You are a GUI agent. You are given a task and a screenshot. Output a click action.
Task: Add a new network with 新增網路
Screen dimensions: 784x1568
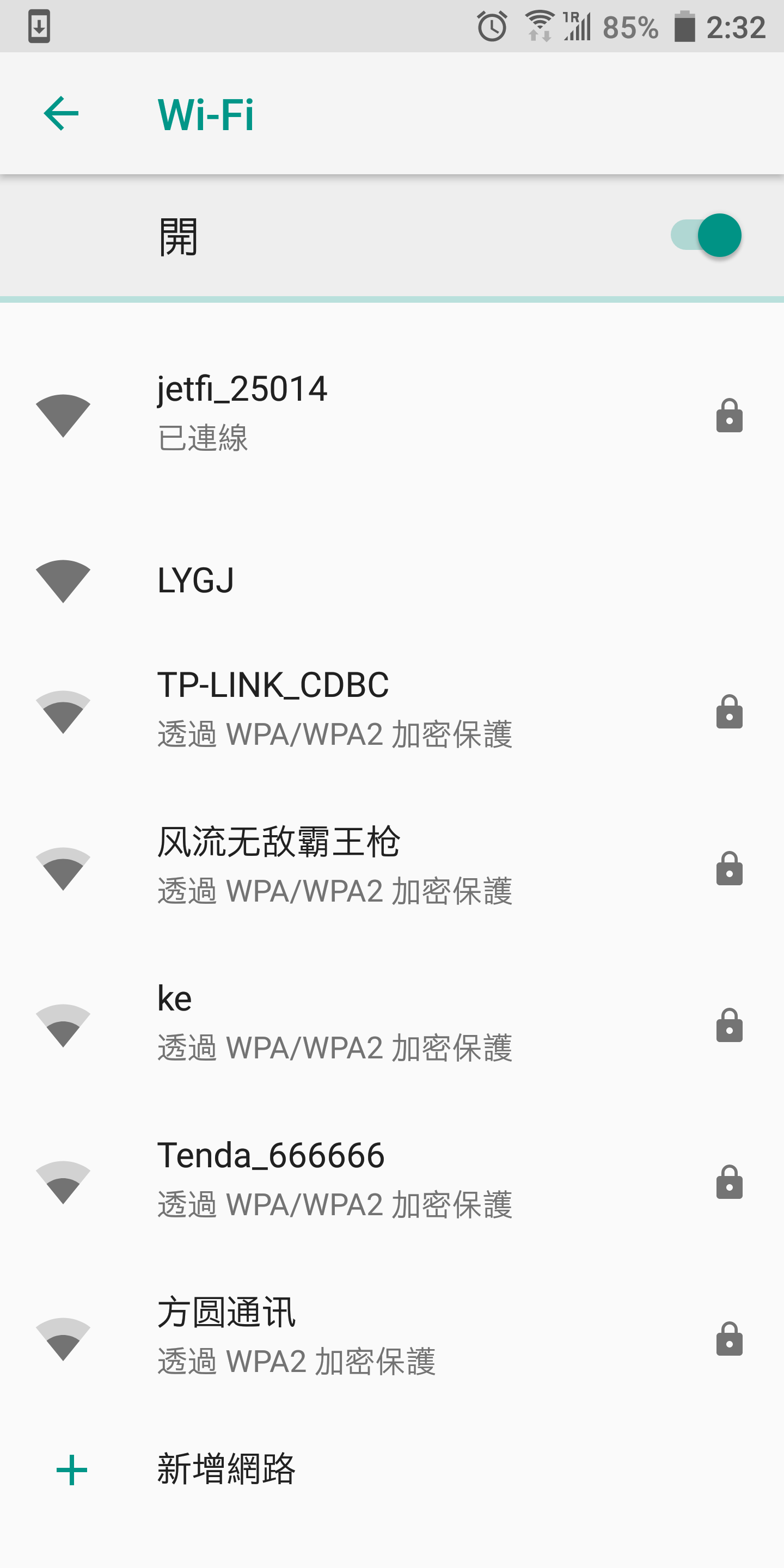pos(392,1469)
